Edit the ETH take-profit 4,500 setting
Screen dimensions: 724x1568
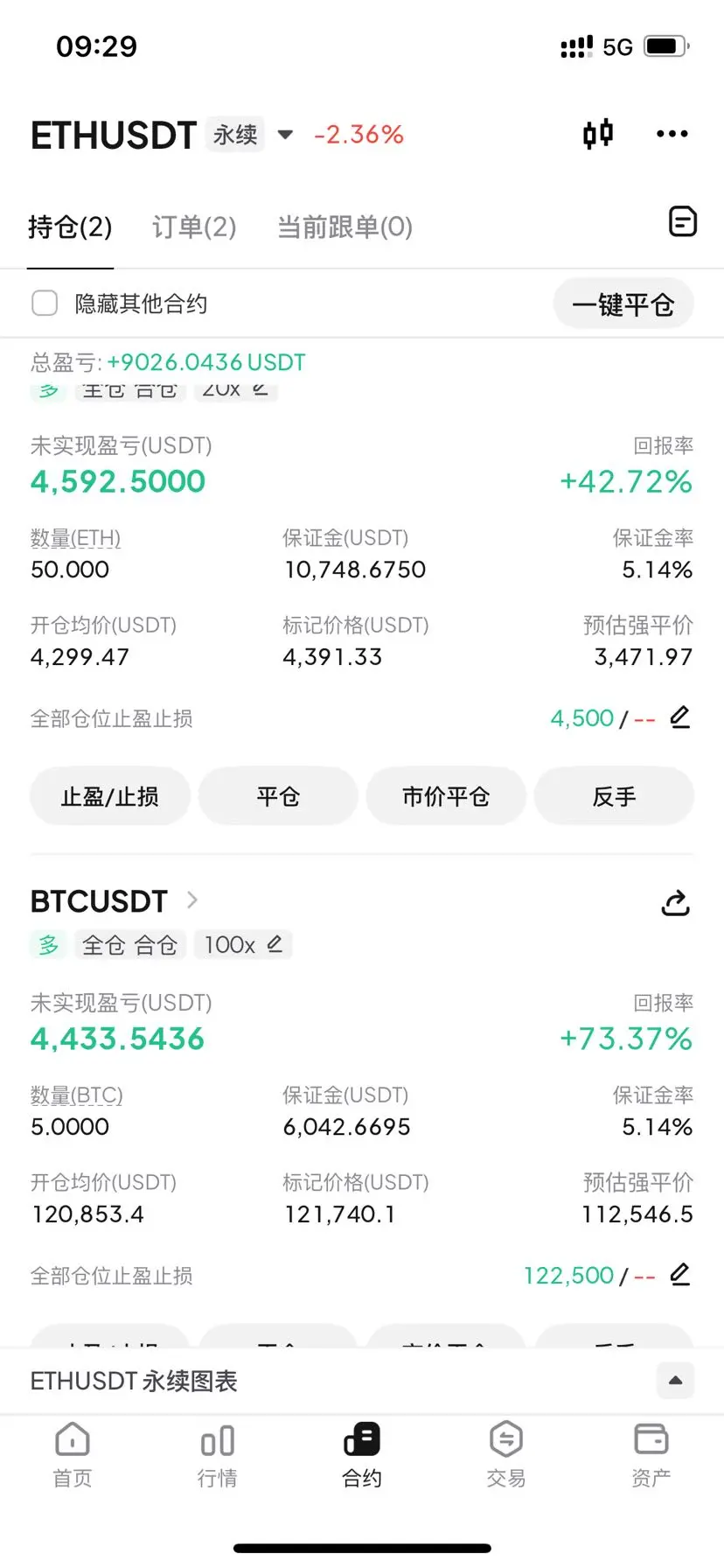point(679,718)
